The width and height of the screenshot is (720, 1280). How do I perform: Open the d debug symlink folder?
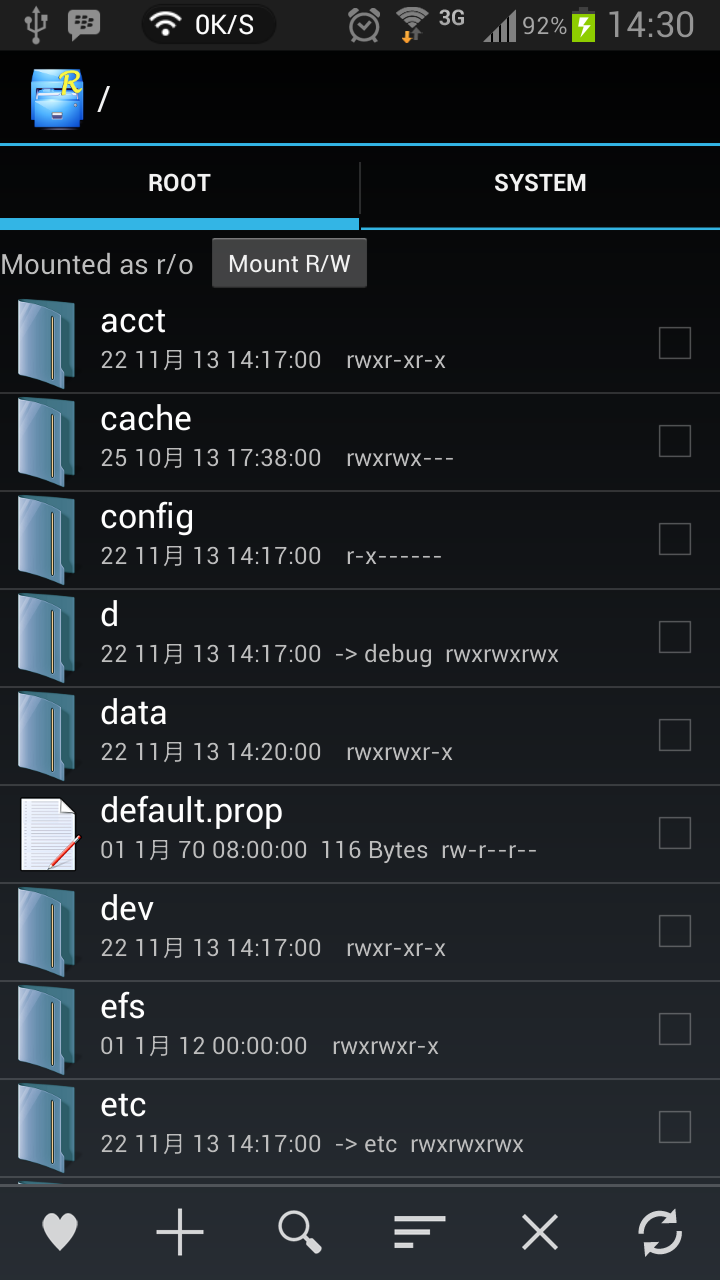[x=360, y=637]
